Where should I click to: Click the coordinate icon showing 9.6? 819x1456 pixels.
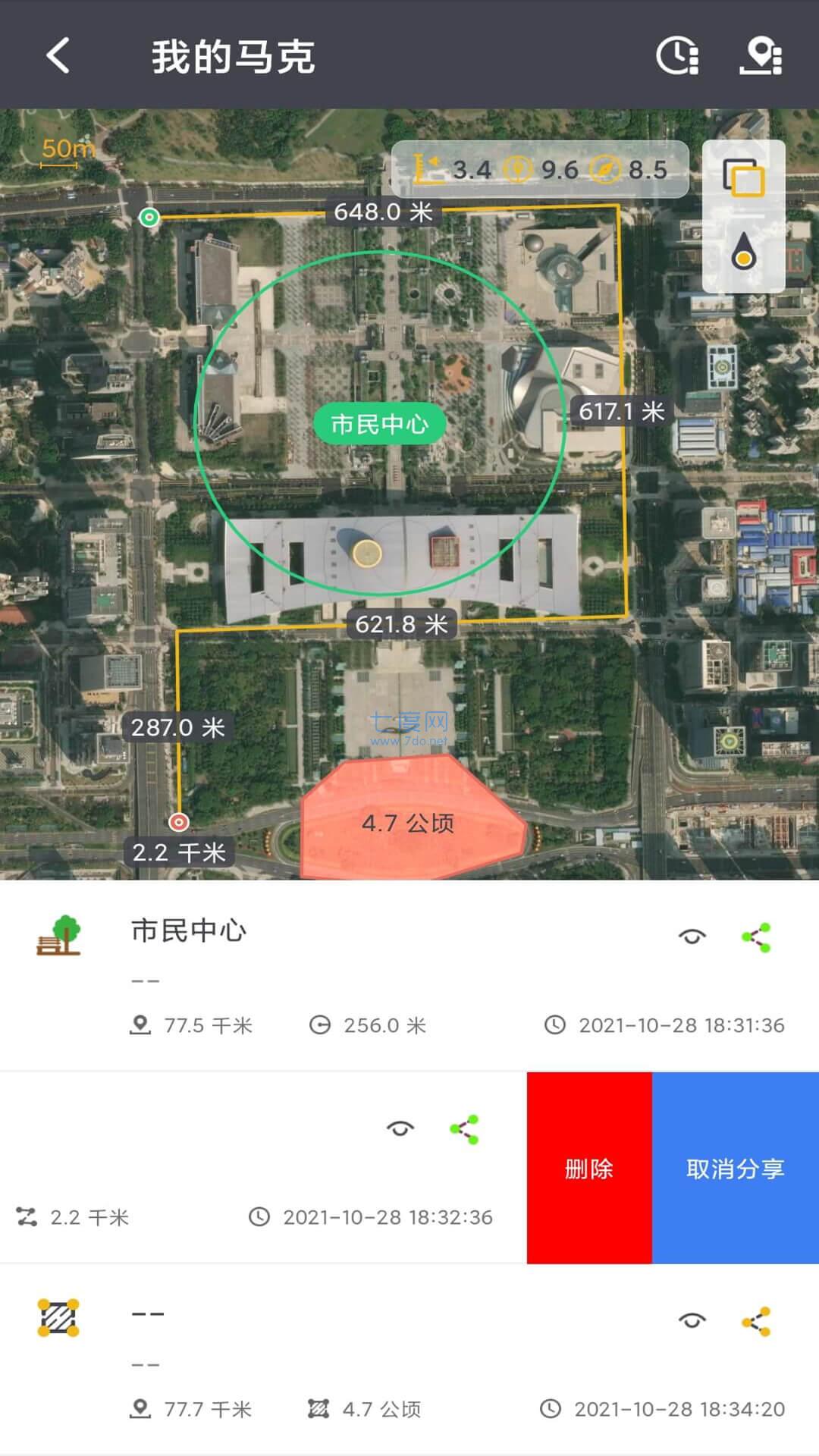[x=519, y=168]
